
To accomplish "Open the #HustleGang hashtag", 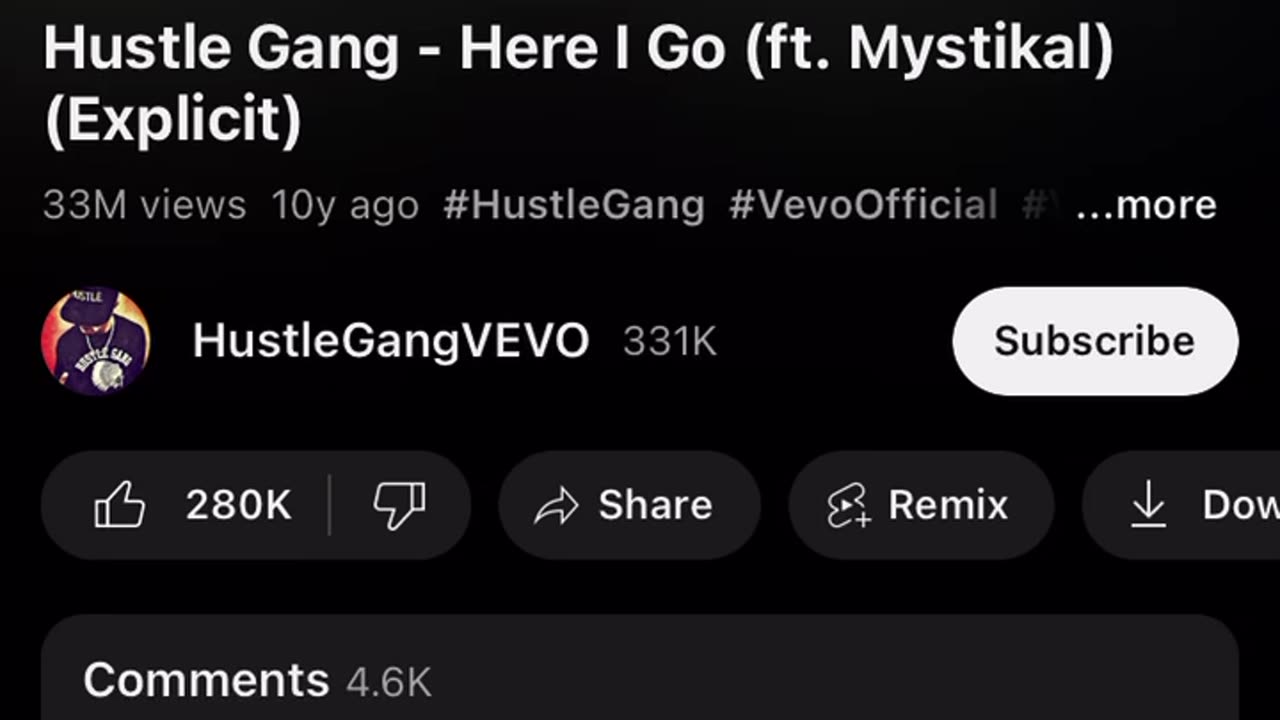I will coord(573,205).
